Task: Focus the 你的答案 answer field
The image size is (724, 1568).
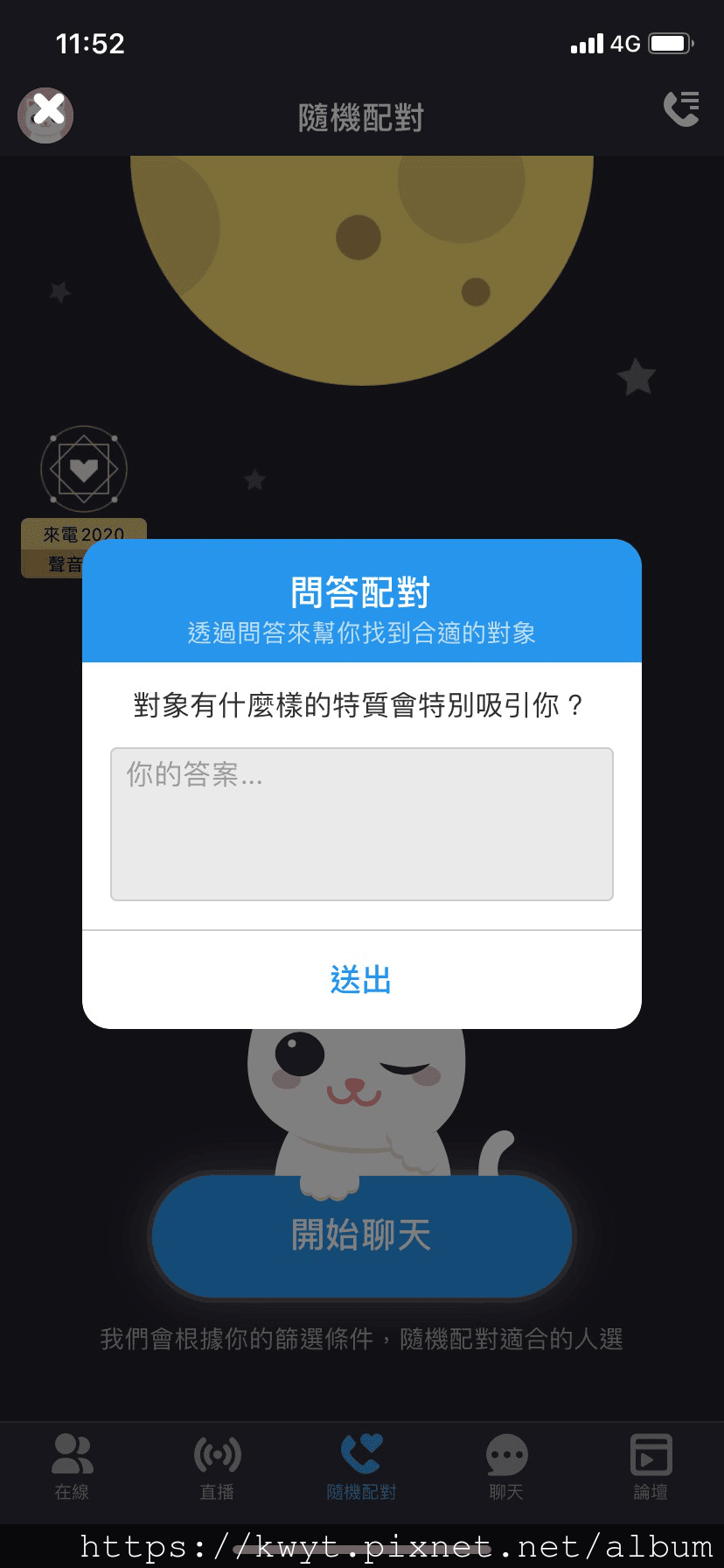Action: (361, 823)
